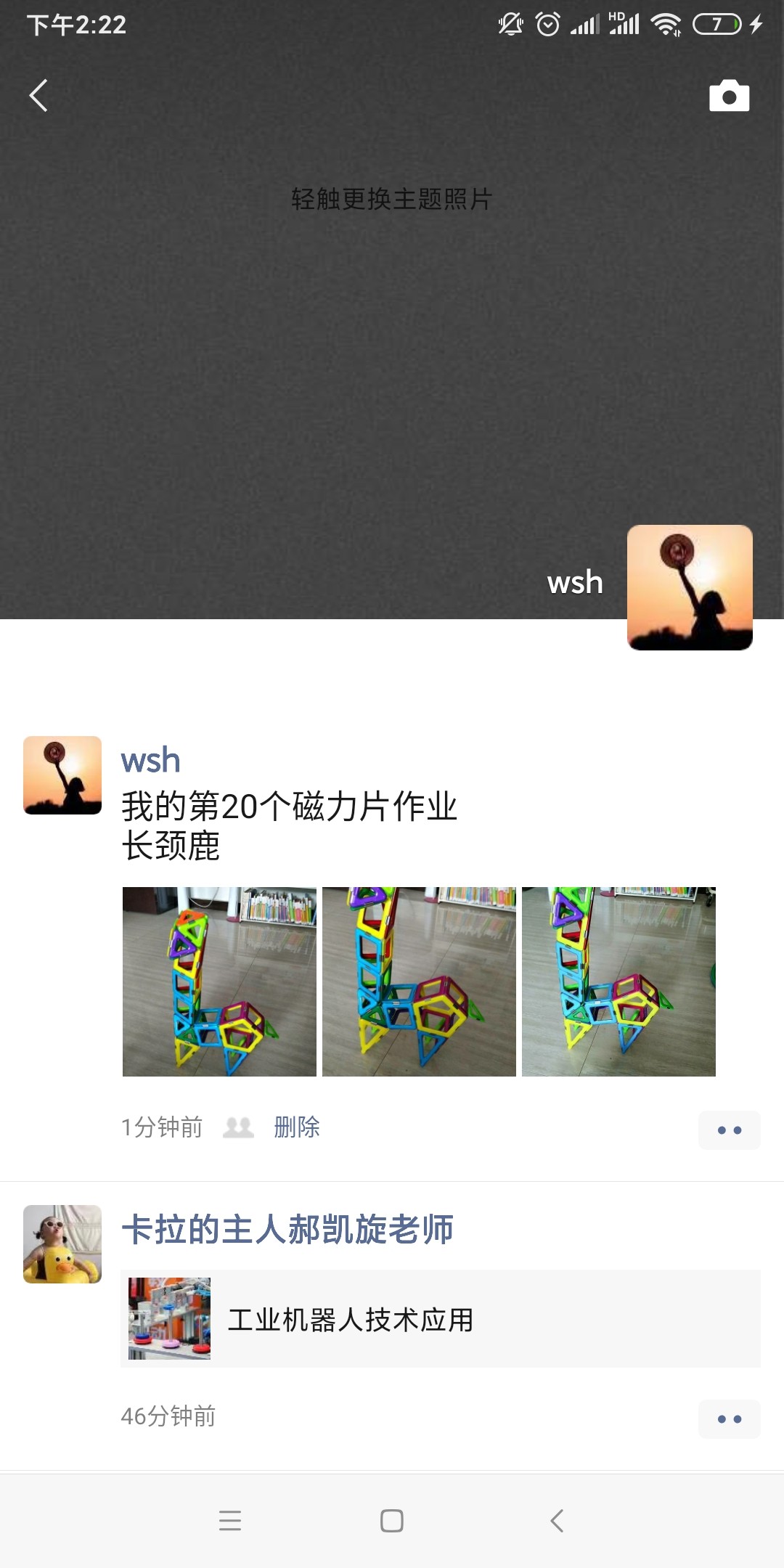The image size is (784, 1568).
Task: Go to the system home screen
Action: 392,1521
